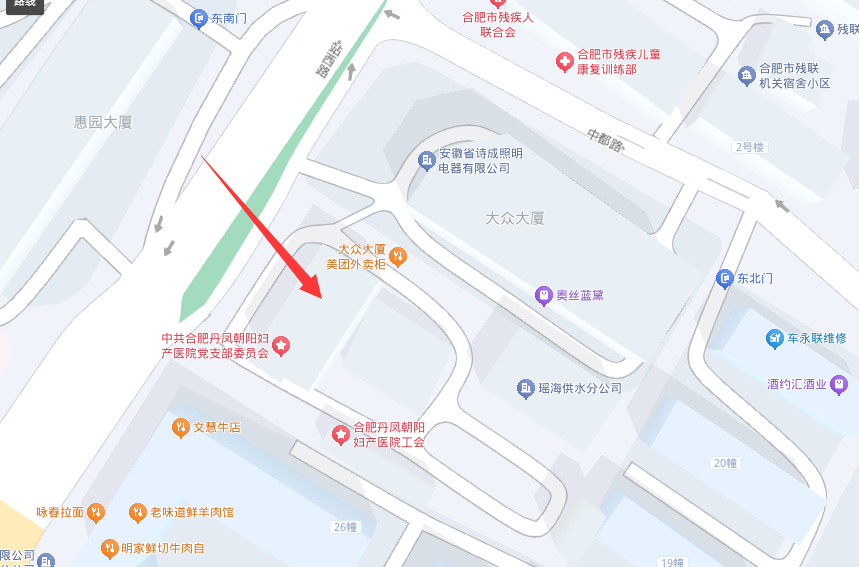Open the 老味道鲜羊肉馆 restaurant marker
The height and width of the screenshot is (567, 859).
[138, 512]
